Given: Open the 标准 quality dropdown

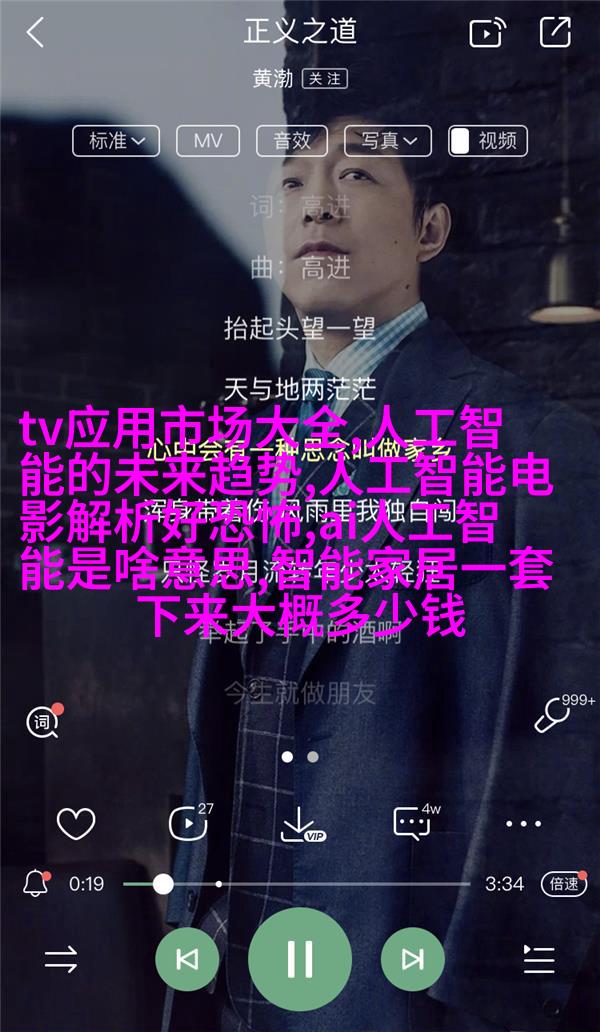Looking at the screenshot, I should (x=116, y=140).
